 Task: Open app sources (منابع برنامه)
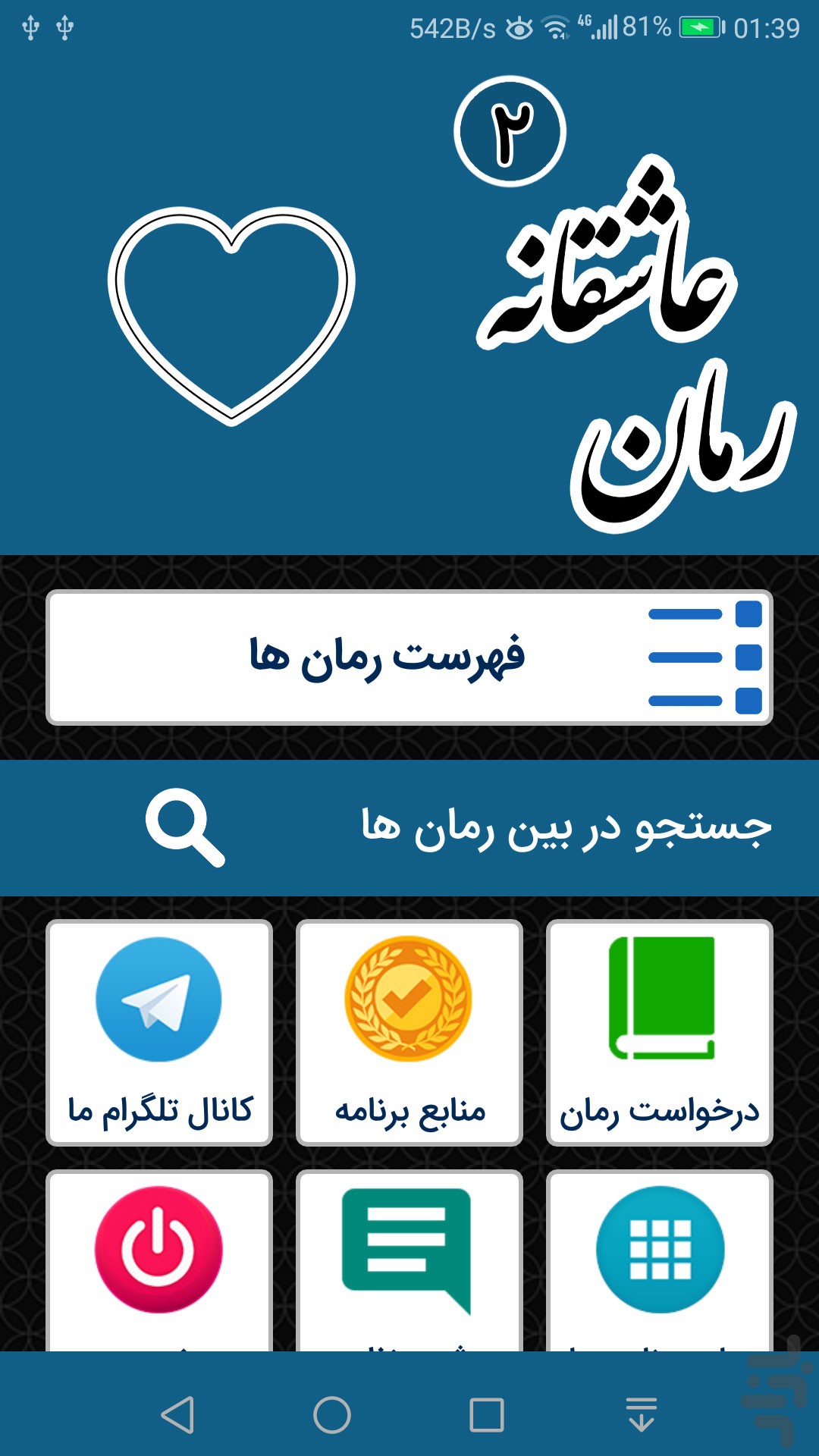click(x=409, y=1032)
